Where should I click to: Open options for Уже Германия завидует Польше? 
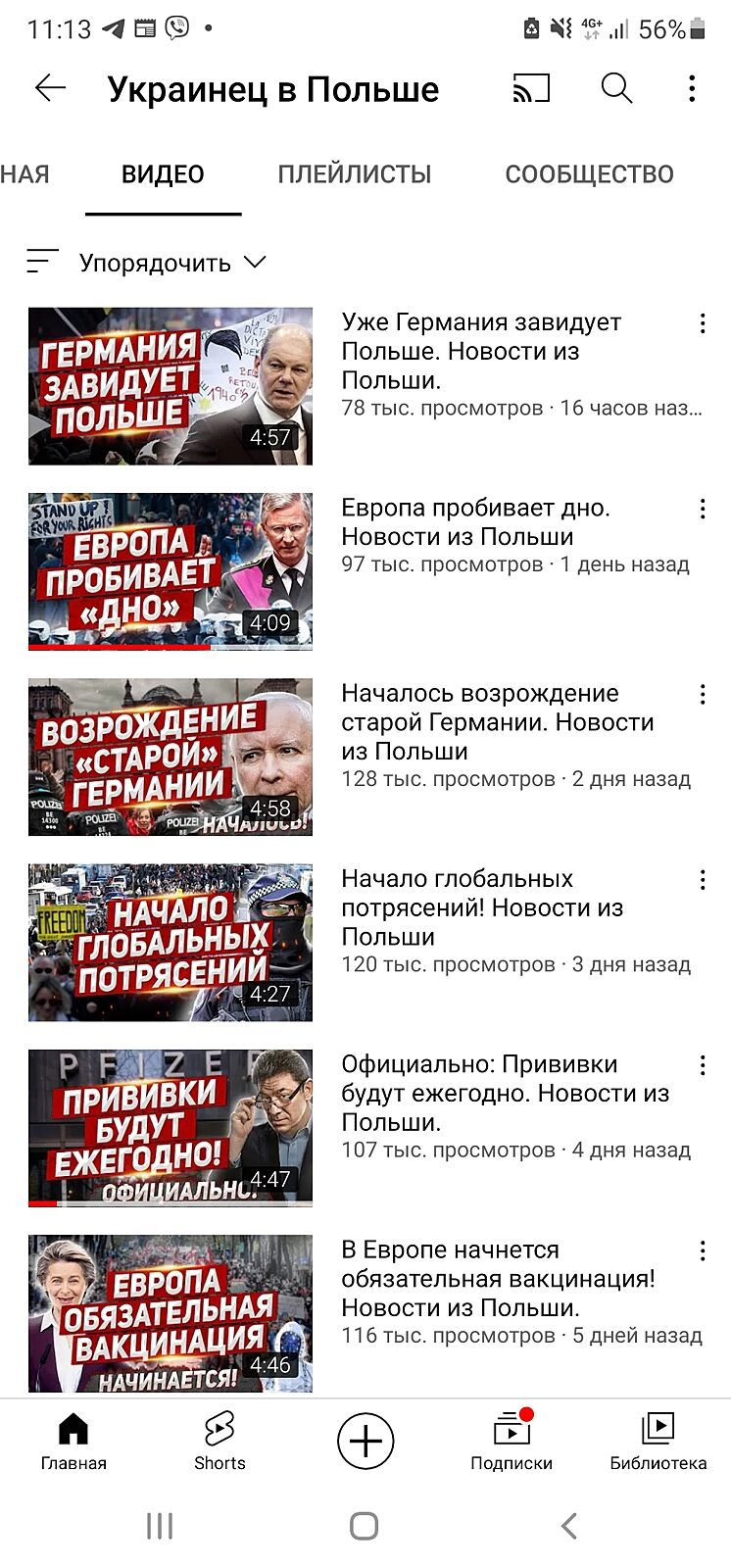[x=703, y=323]
